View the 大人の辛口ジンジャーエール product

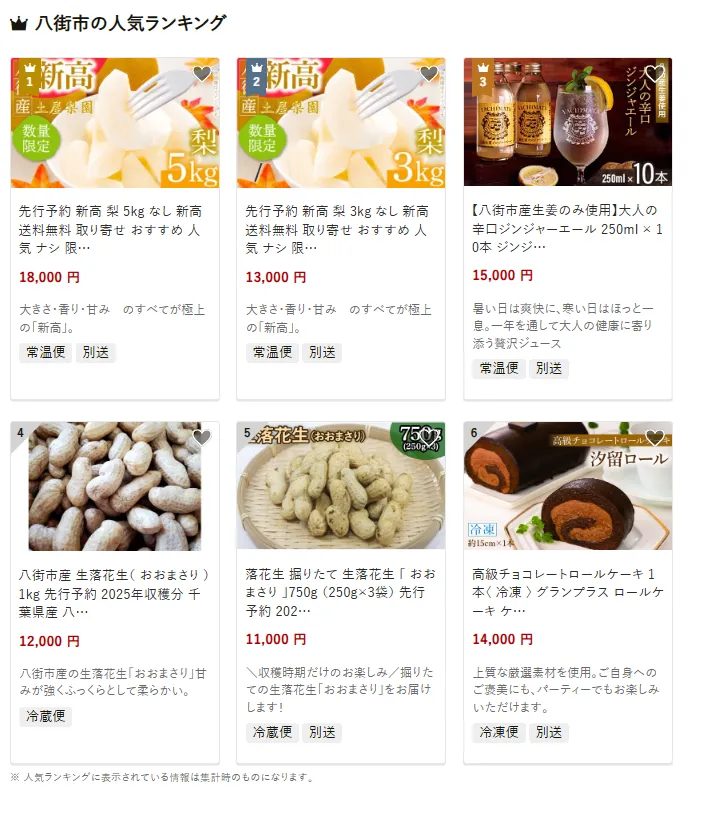(x=567, y=226)
